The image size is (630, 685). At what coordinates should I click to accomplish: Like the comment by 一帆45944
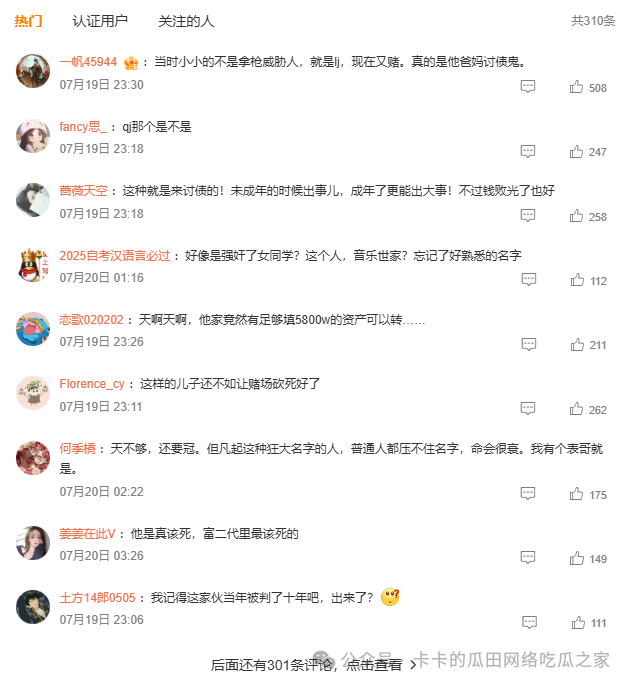pyautogui.click(x=577, y=87)
